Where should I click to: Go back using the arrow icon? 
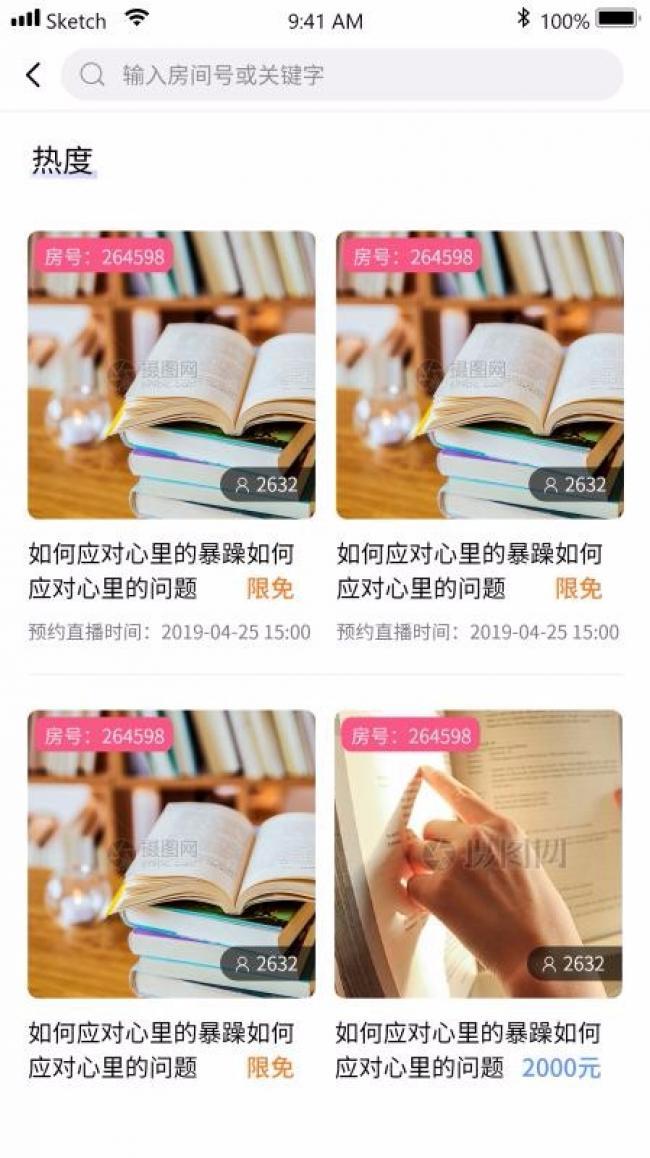tap(33, 75)
